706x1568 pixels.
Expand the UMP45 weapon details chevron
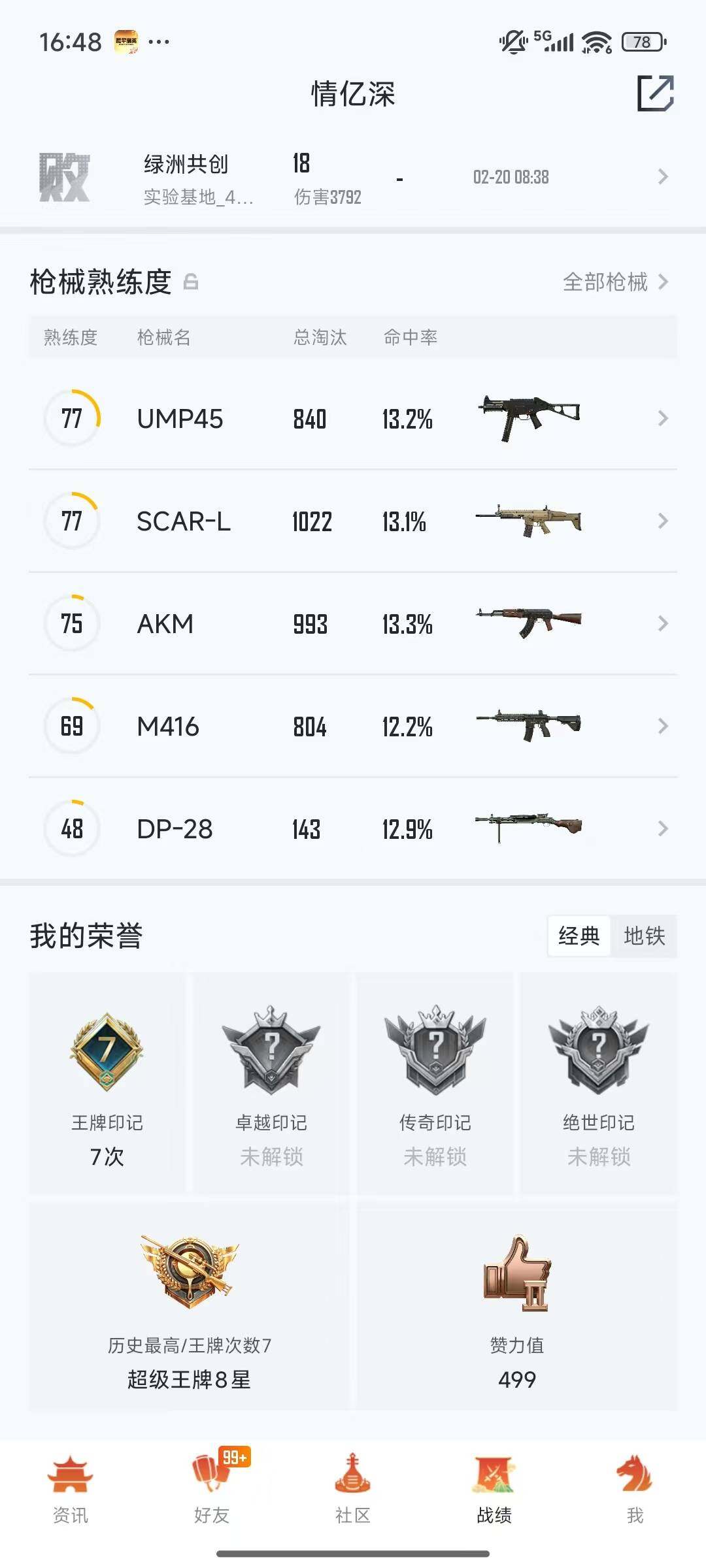(662, 418)
